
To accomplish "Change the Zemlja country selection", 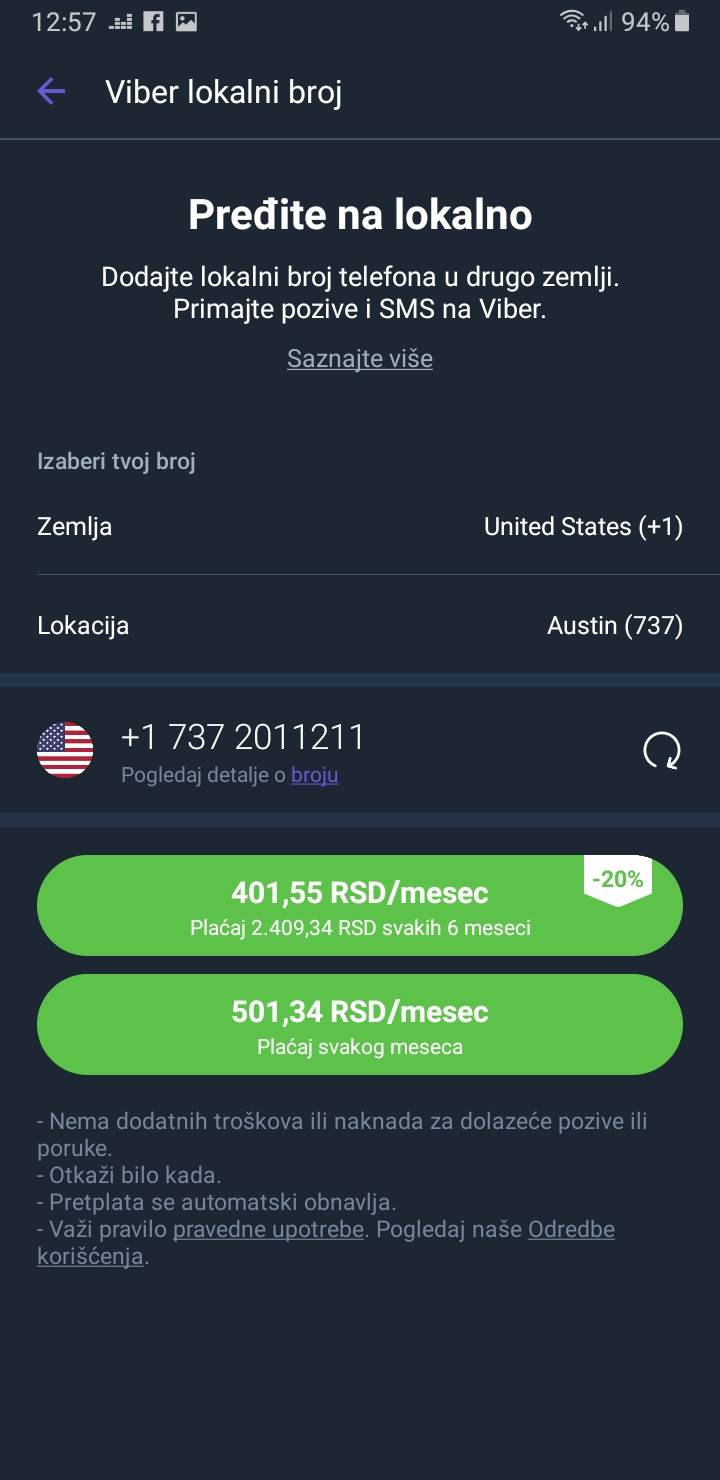I will [360, 527].
